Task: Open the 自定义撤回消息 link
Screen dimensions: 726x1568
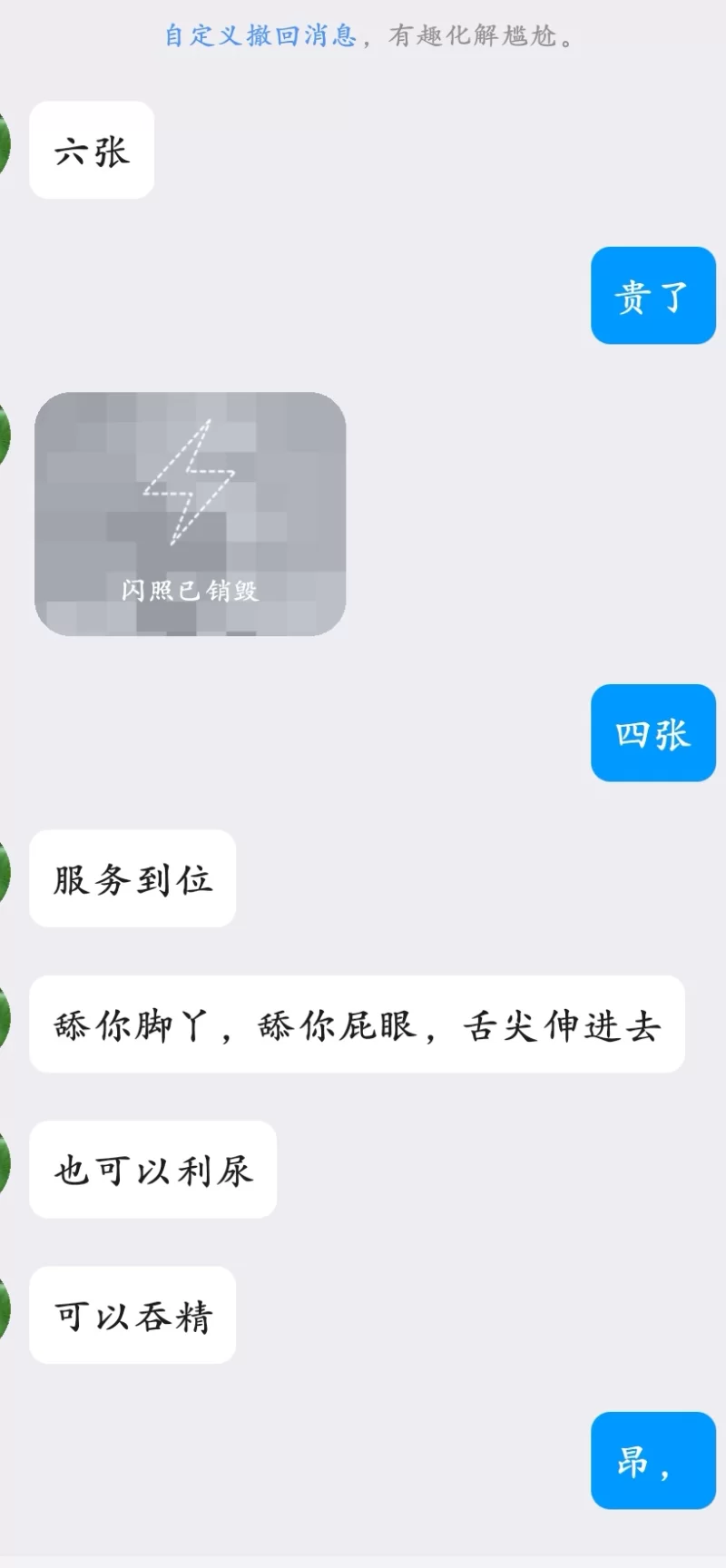Action: coord(260,36)
